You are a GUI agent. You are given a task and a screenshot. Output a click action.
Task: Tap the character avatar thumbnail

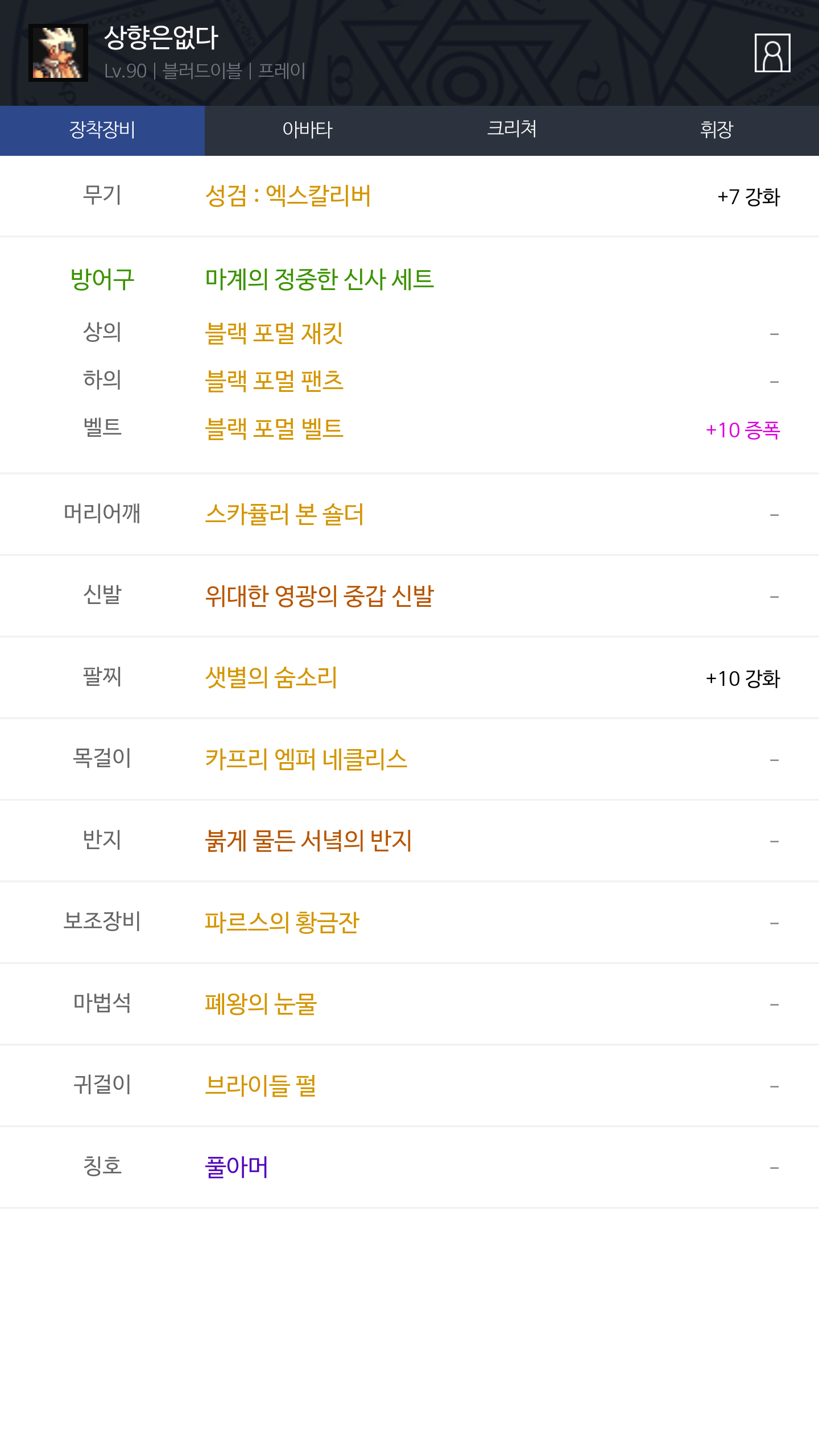[58, 53]
